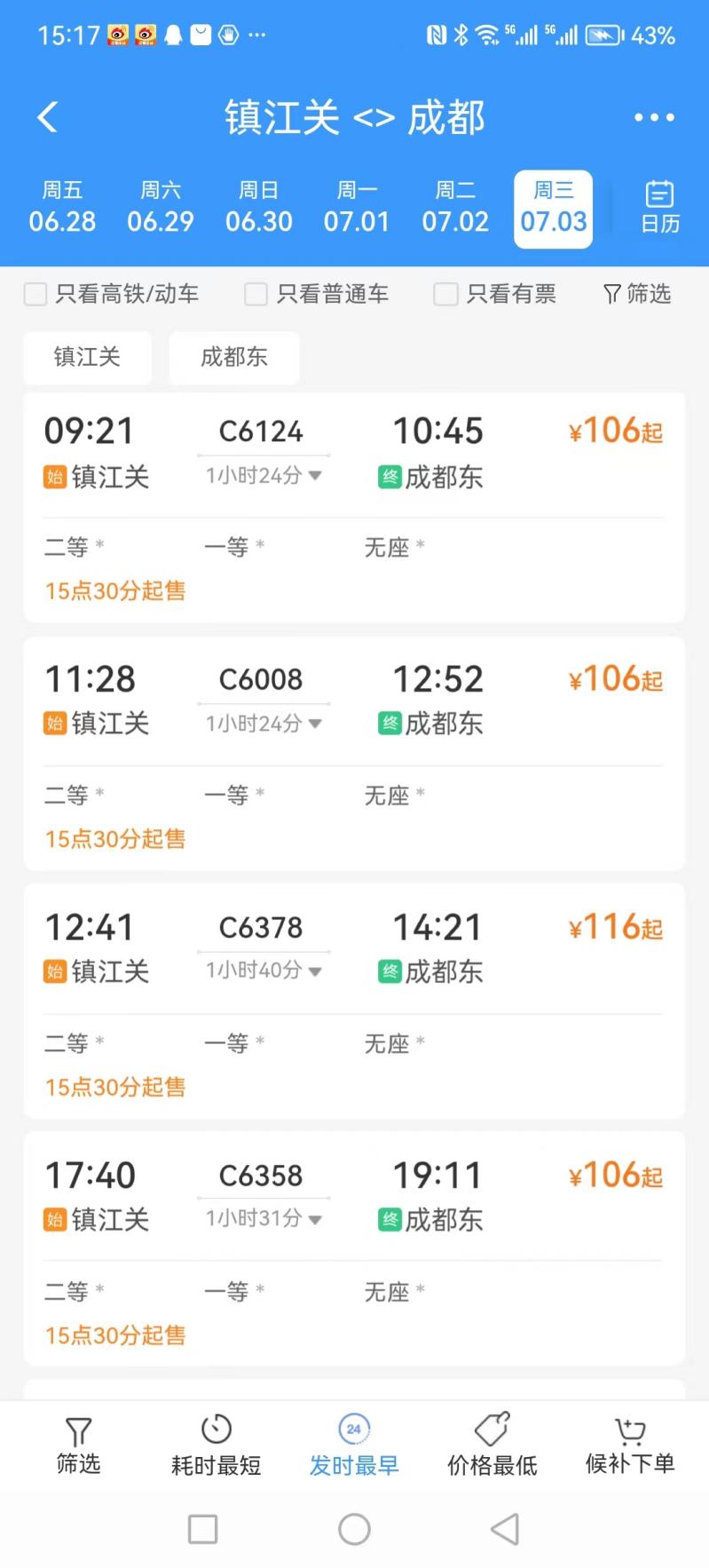
Task: Sort by 价格最低 lowest price
Action: 492,1445
